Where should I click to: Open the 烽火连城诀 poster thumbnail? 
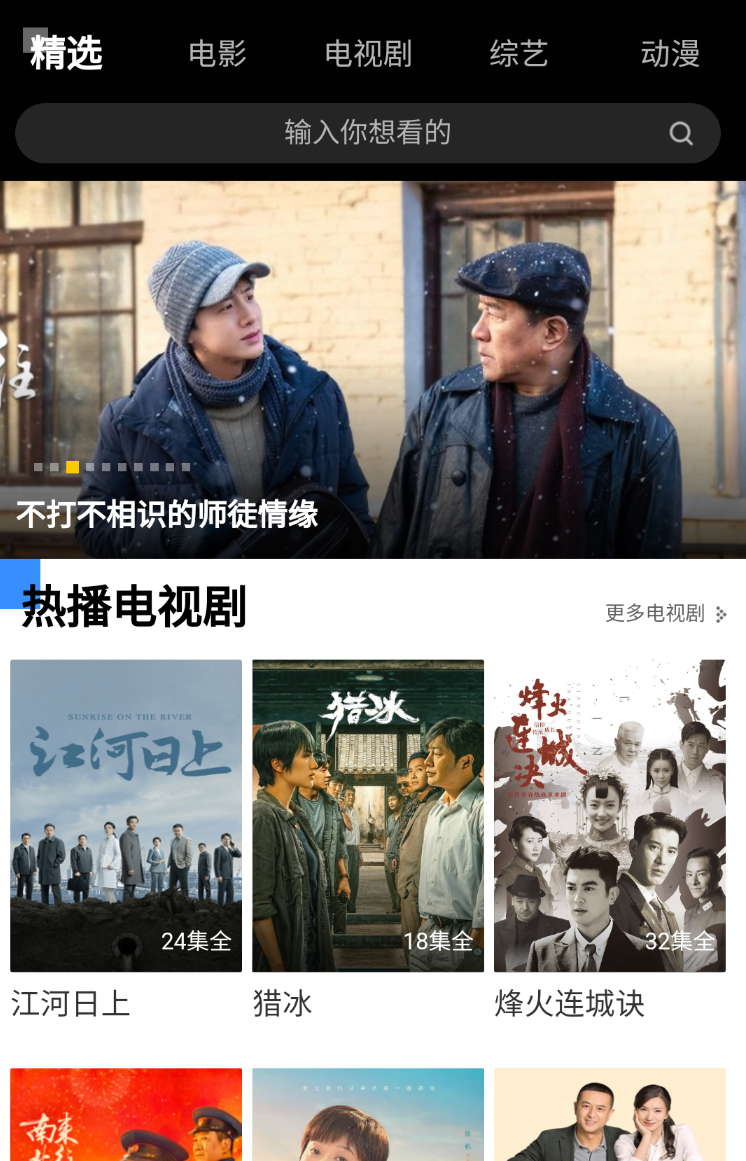(610, 815)
